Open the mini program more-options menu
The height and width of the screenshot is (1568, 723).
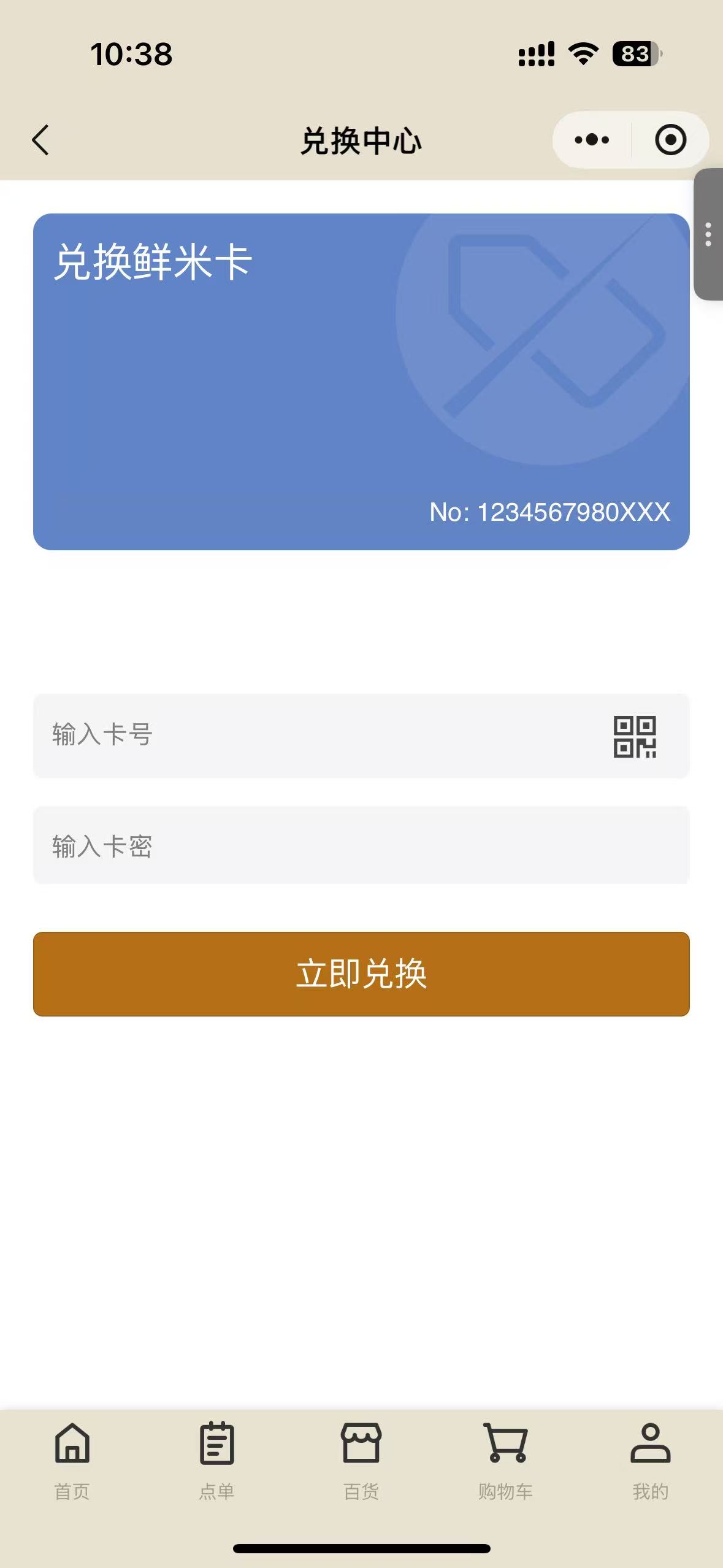pos(592,140)
